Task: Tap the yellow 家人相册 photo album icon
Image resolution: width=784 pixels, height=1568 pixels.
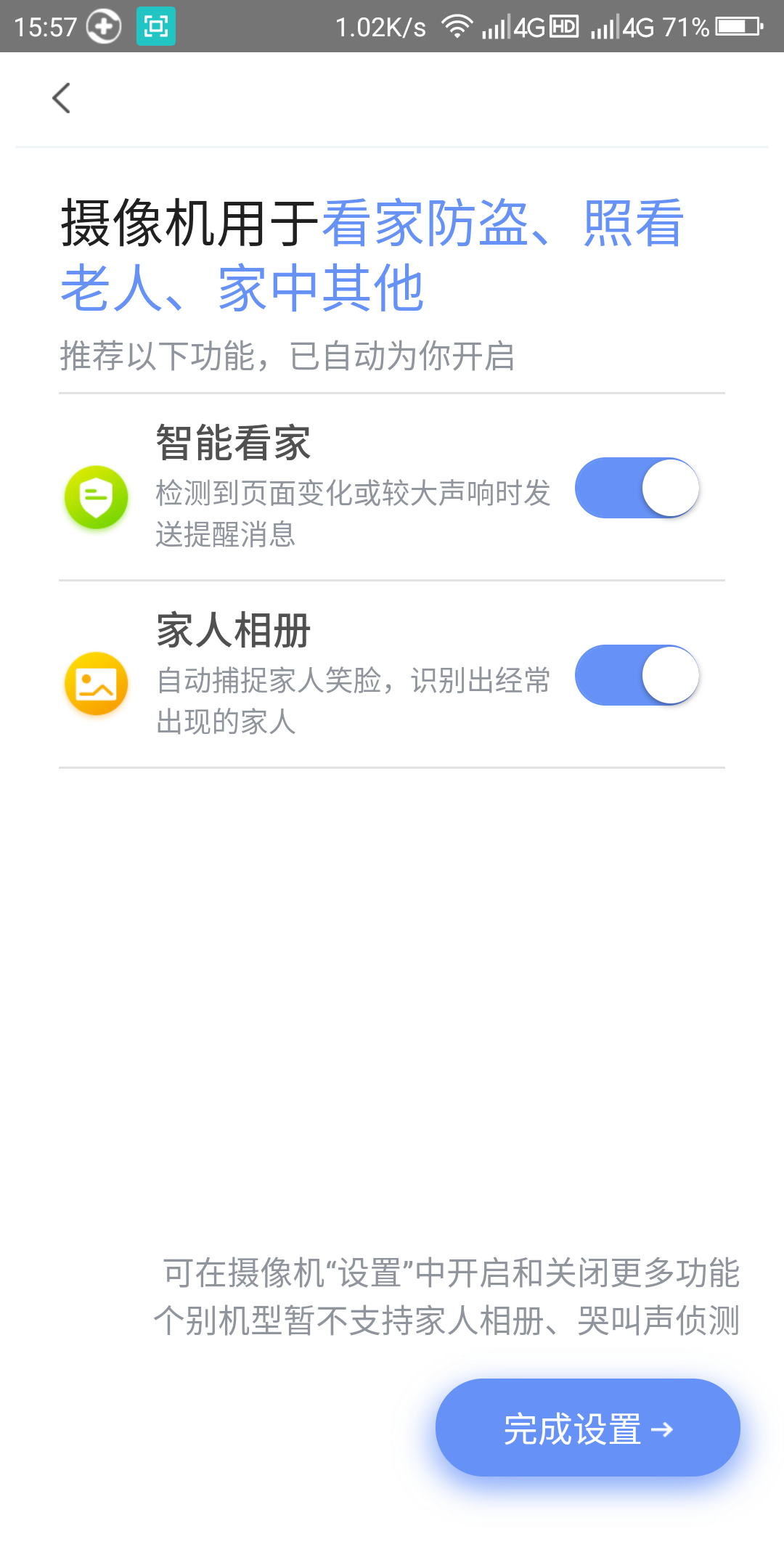Action: [x=97, y=682]
